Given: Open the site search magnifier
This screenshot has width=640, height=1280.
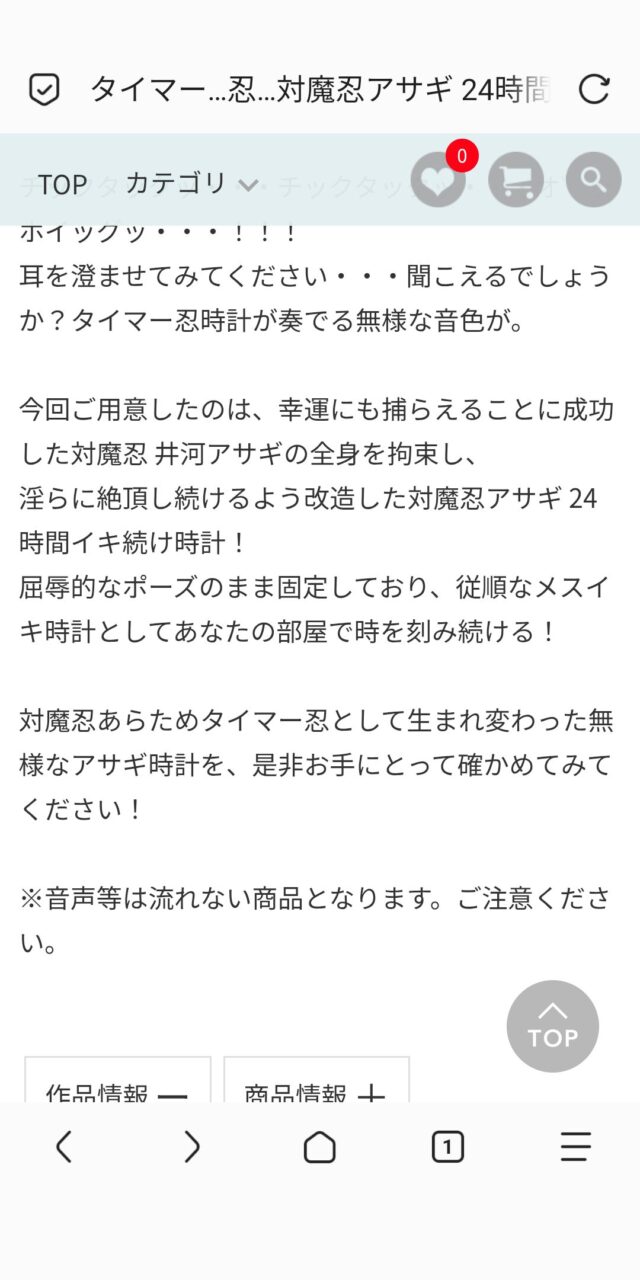Looking at the screenshot, I should tap(594, 180).
